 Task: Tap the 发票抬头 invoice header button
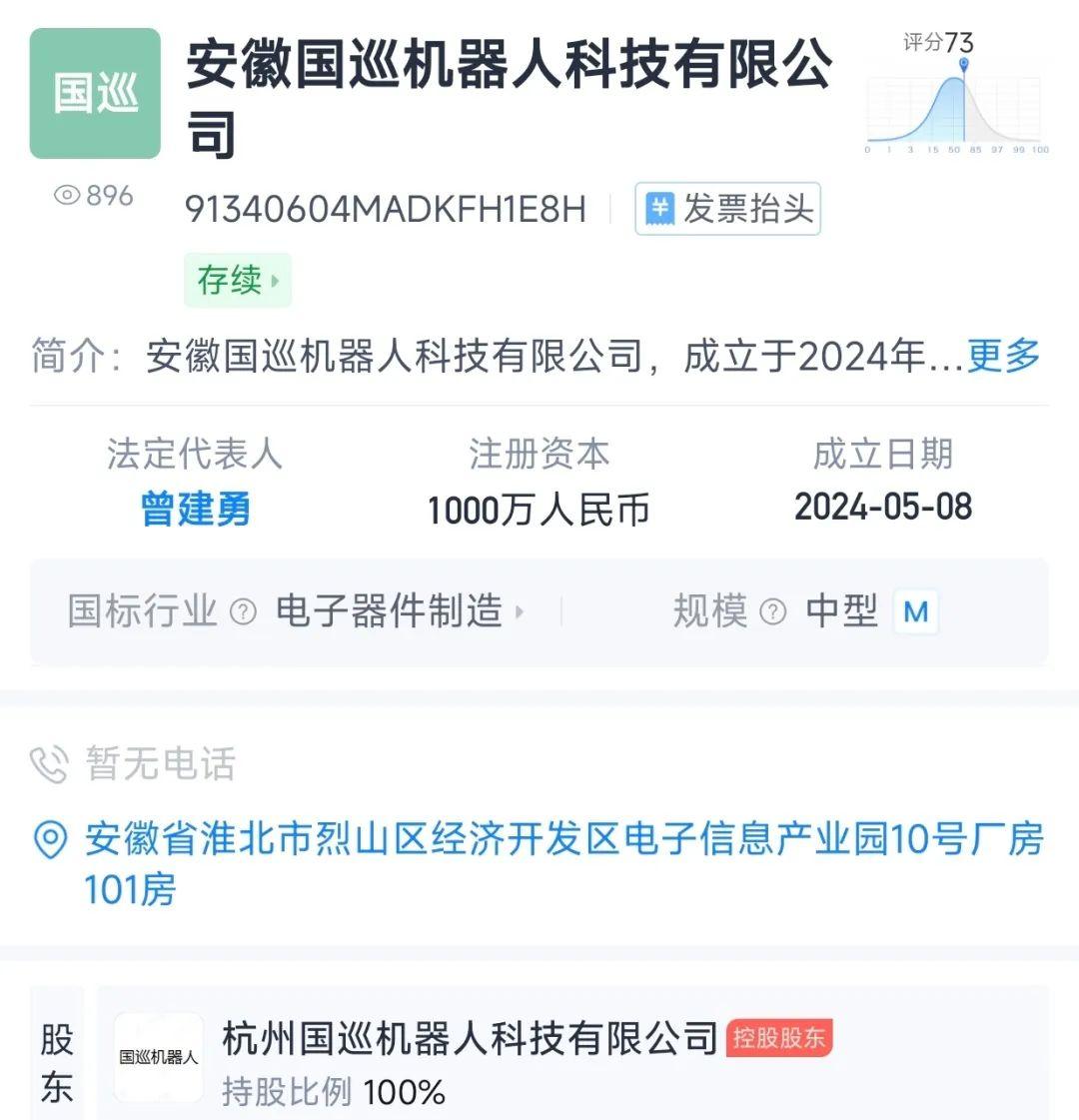pyautogui.click(x=727, y=209)
